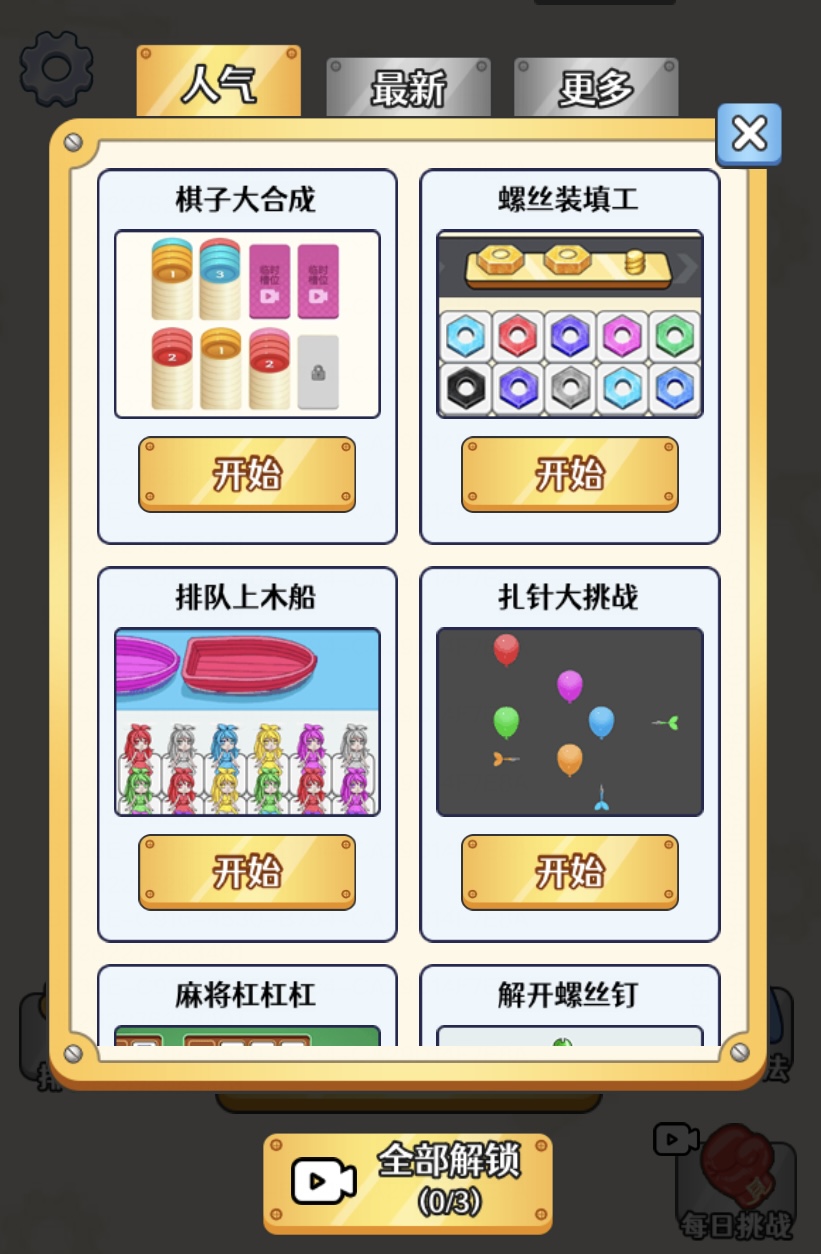Start the 排队上木船 game
The width and height of the screenshot is (821, 1254).
(247, 872)
